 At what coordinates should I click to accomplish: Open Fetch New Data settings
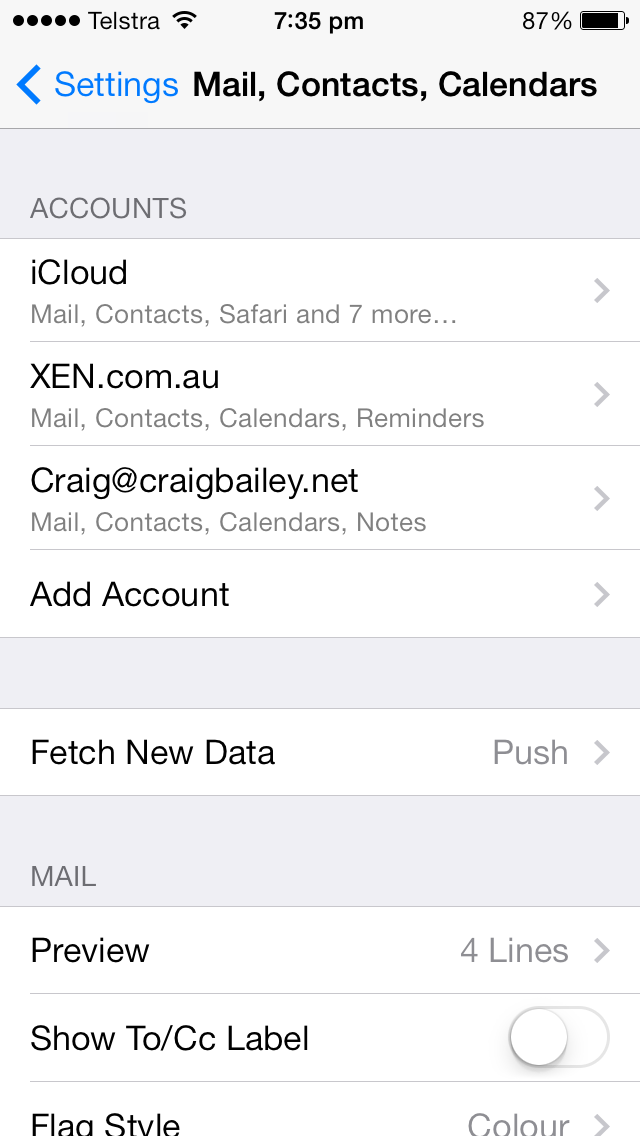[x=320, y=752]
